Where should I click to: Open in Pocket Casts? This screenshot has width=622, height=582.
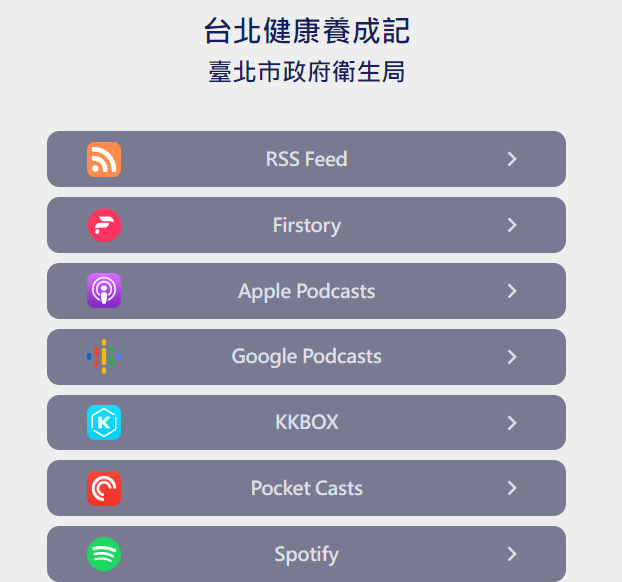306,488
